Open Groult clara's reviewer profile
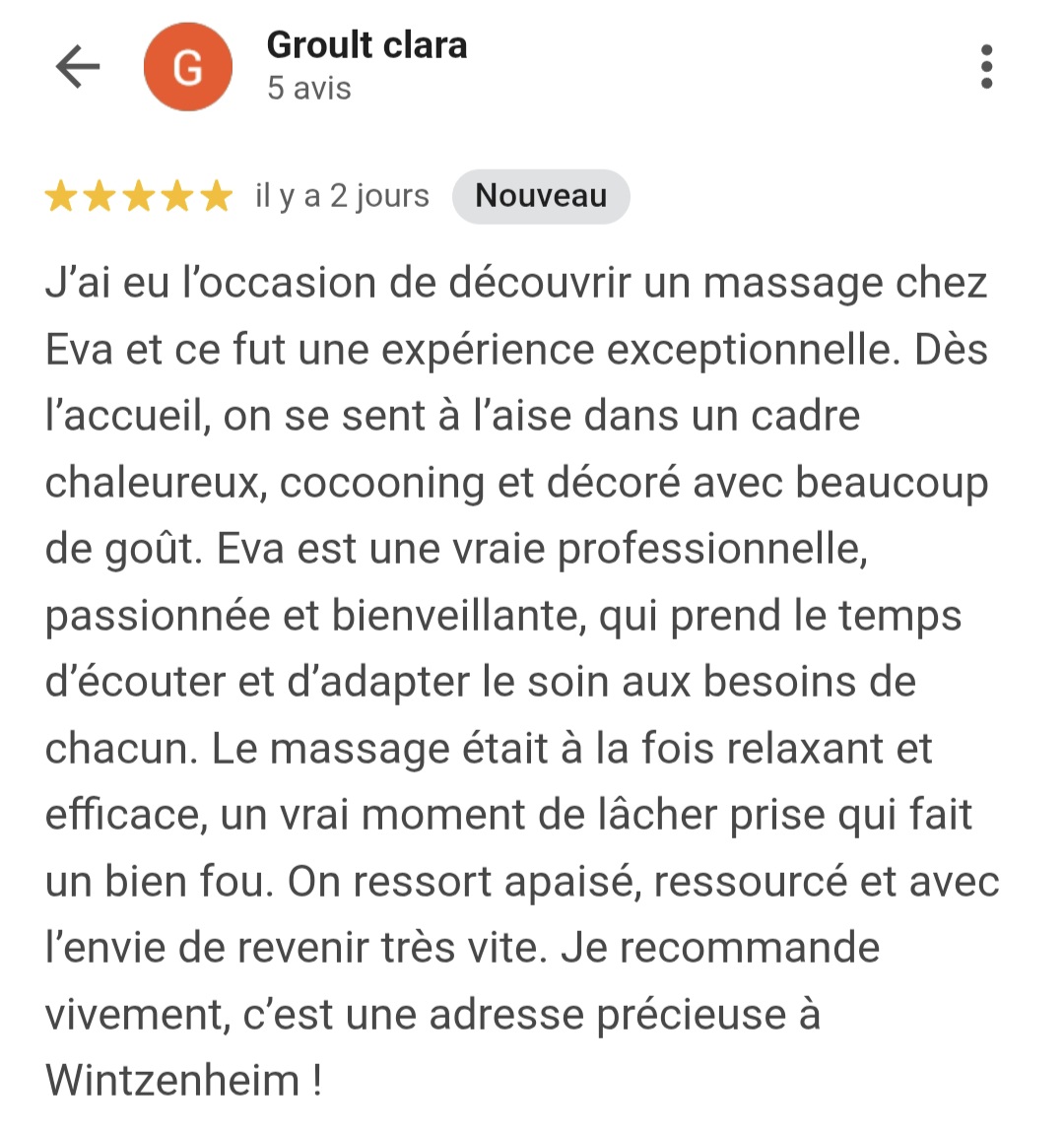The image size is (1064, 1131). click(366, 46)
